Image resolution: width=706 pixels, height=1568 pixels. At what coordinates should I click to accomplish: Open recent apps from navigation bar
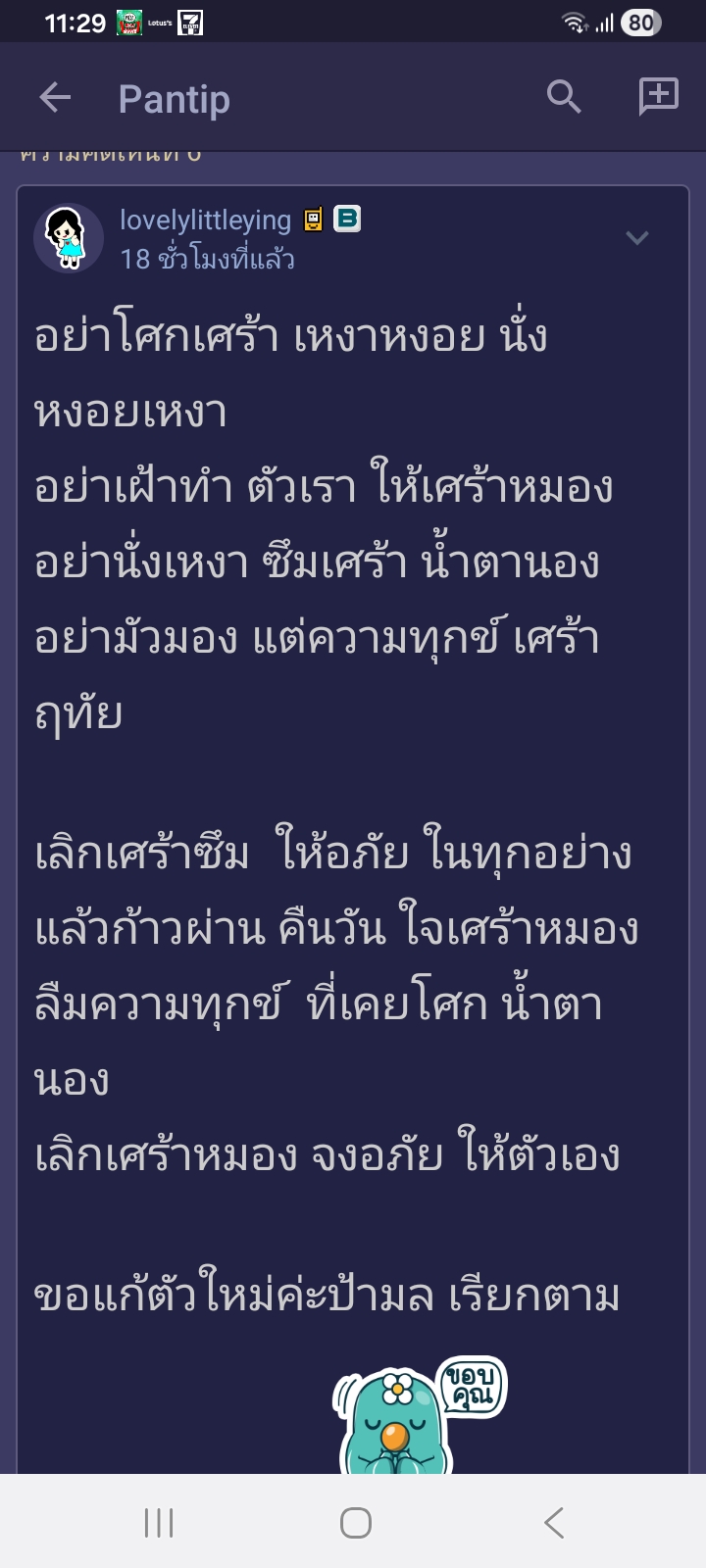(159, 1523)
